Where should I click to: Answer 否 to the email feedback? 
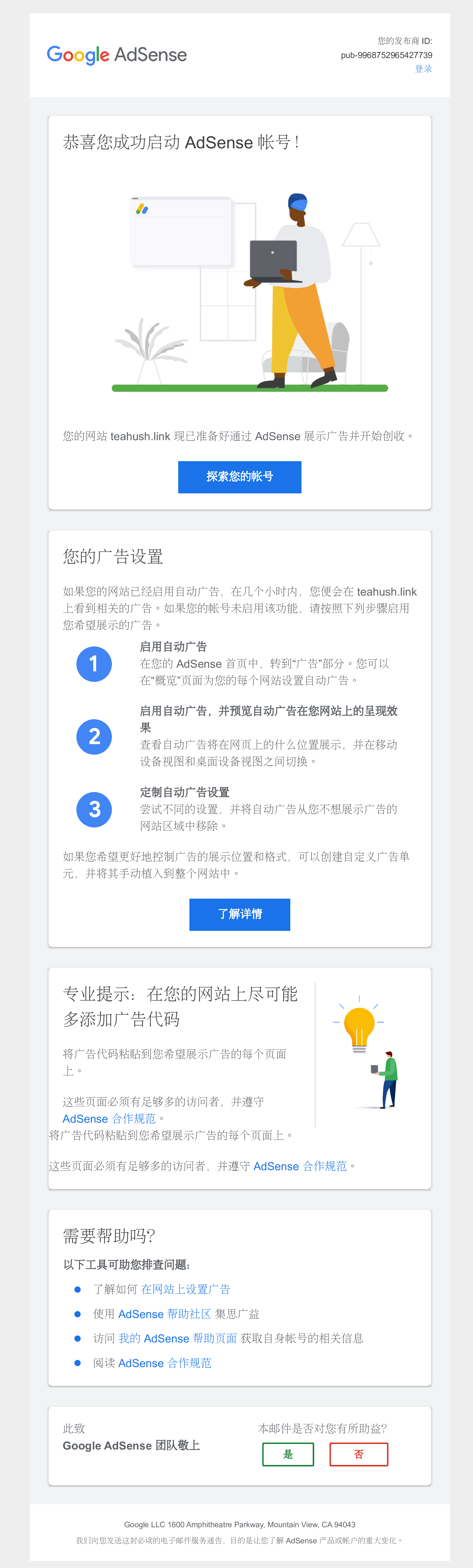pos(358,1454)
